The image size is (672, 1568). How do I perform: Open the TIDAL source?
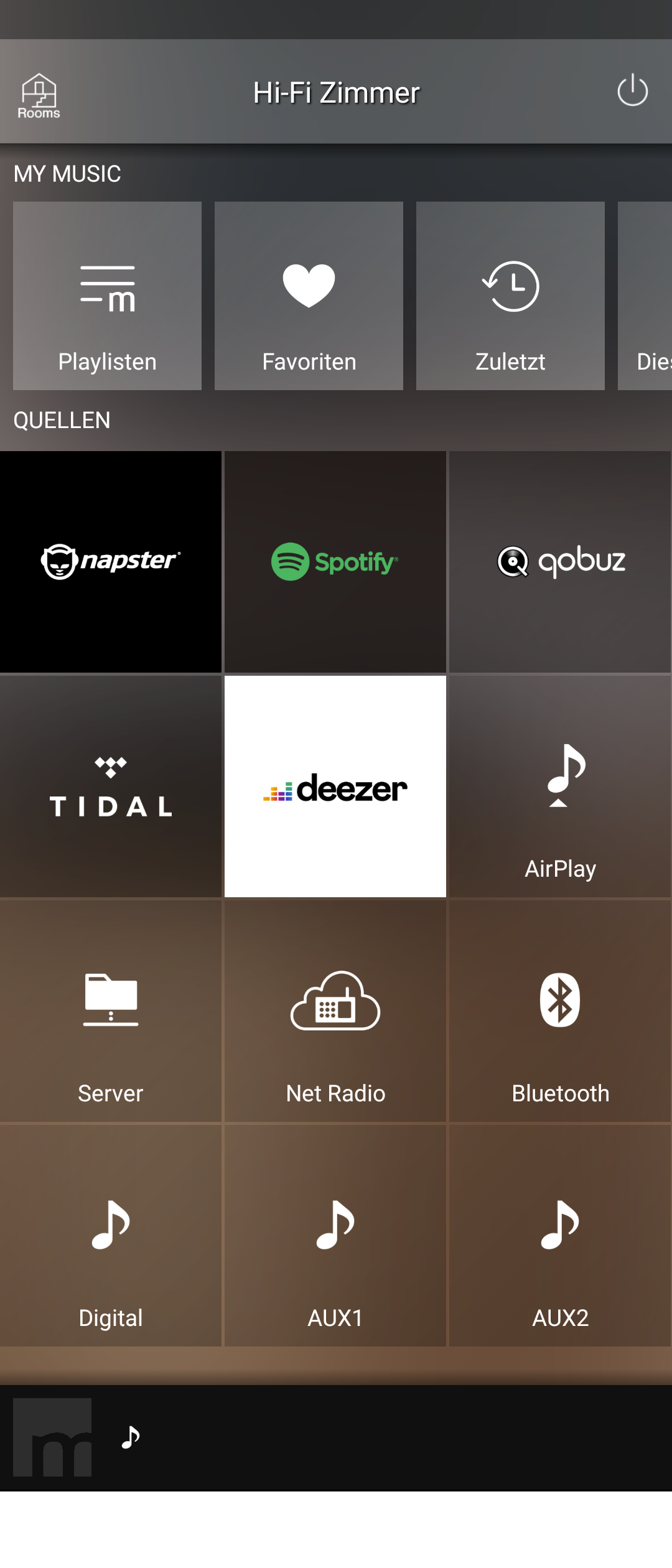pyautogui.click(x=111, y=786)
